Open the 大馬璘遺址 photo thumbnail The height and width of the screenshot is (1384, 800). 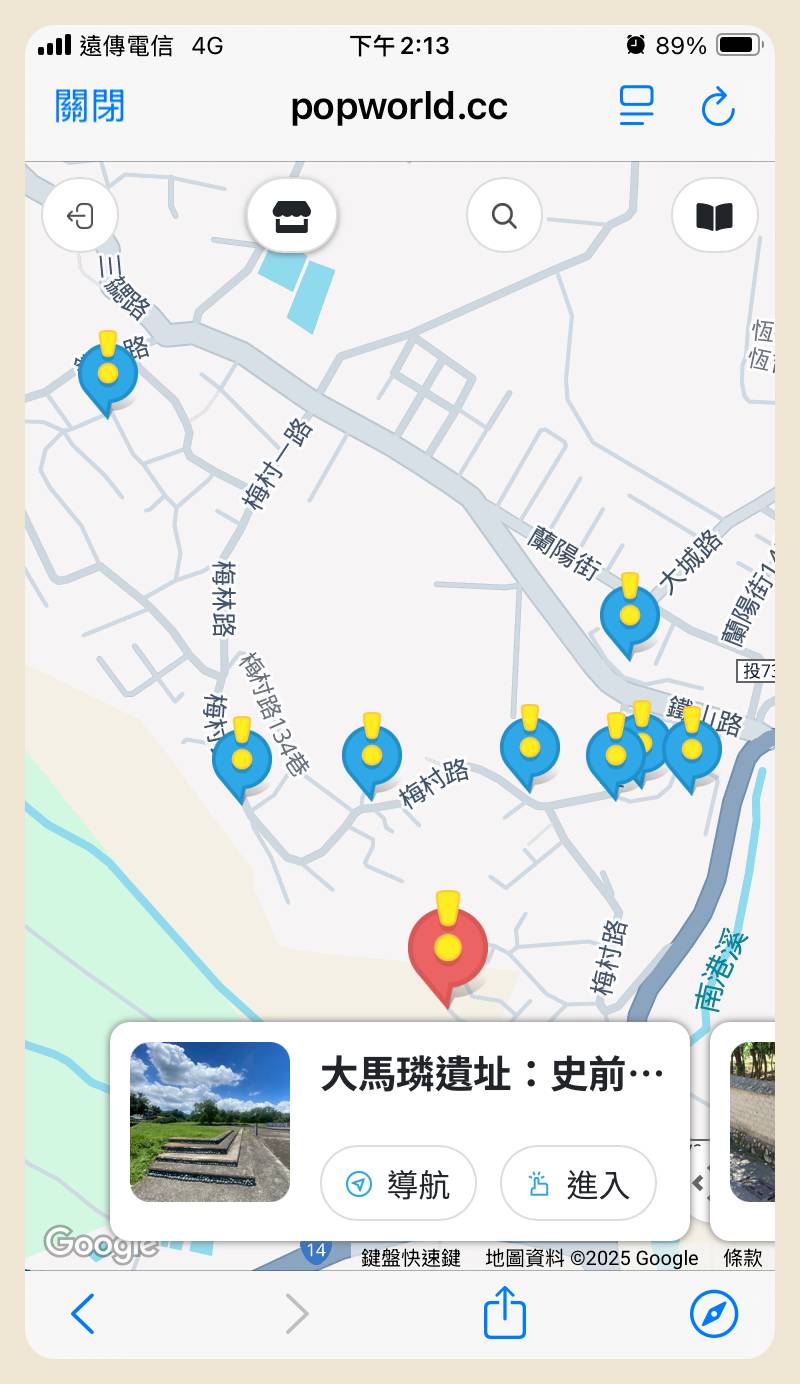pyautogui.click(x=210, y=1122)
